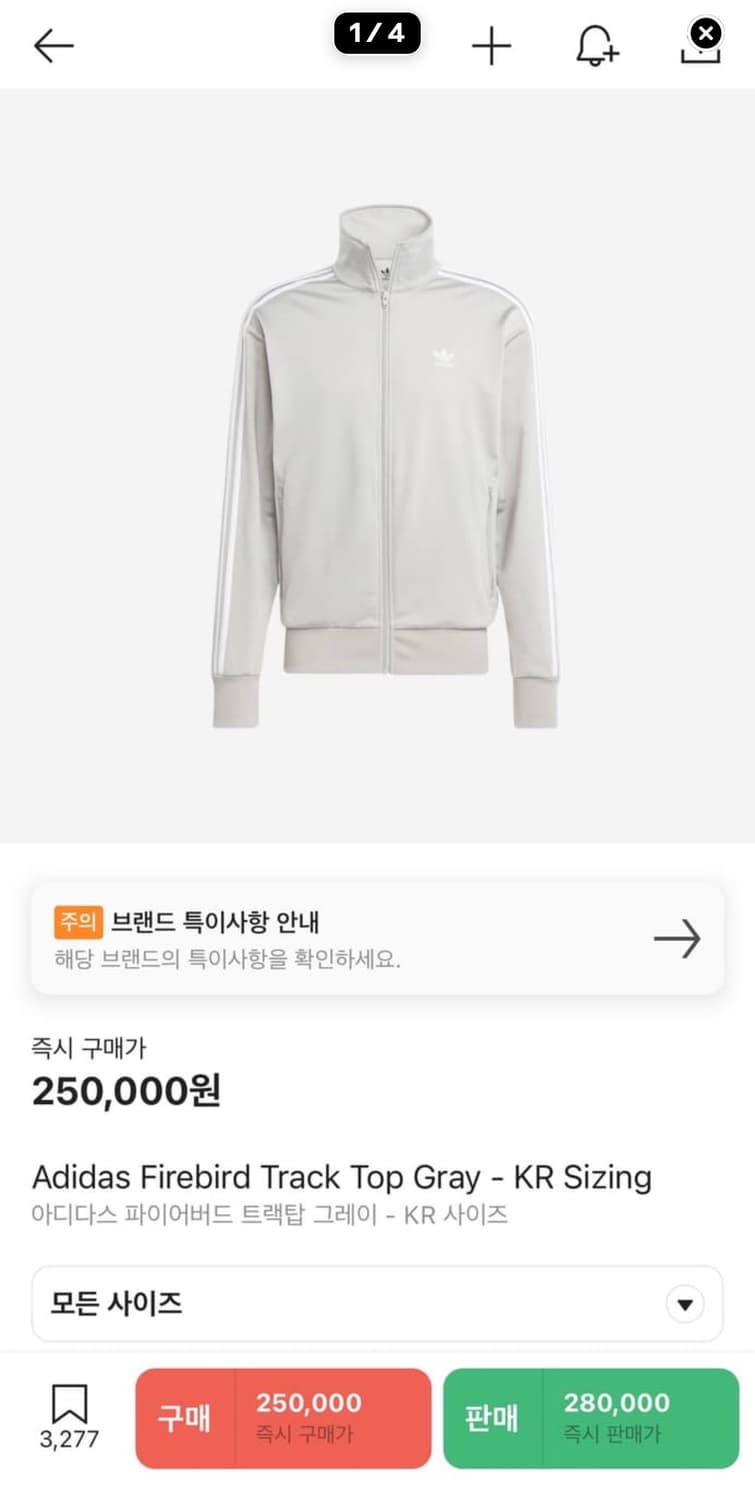
Task: Select the 1/4 image counter
Action: (377, 33)
